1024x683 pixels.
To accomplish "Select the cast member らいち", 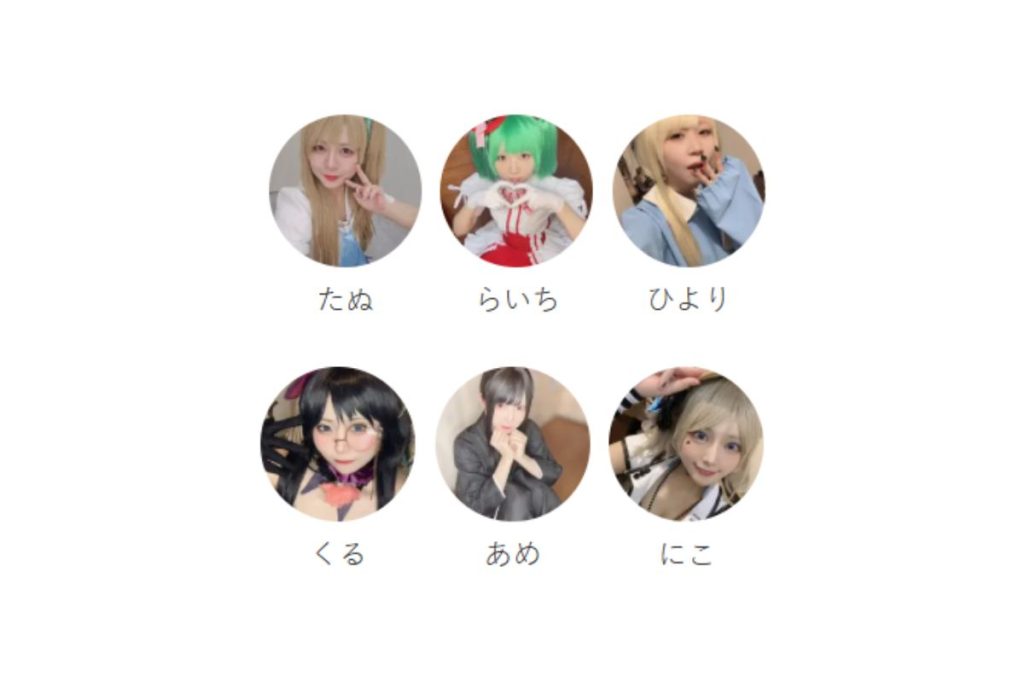I will point(516,190).
